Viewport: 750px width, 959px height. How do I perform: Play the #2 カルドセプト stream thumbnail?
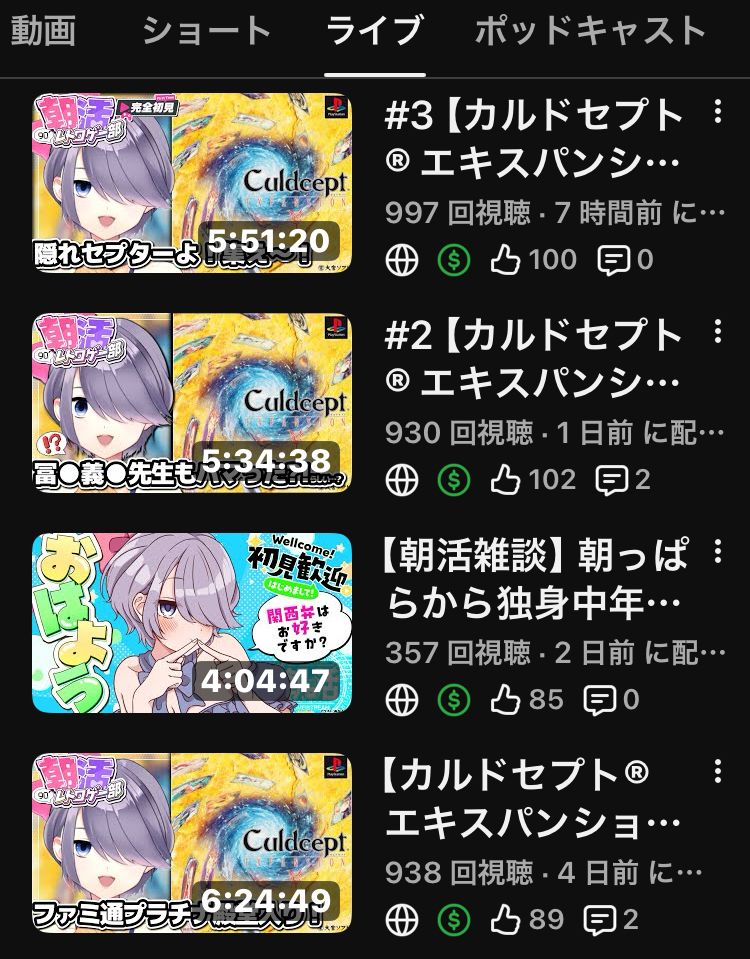[192, 403]
